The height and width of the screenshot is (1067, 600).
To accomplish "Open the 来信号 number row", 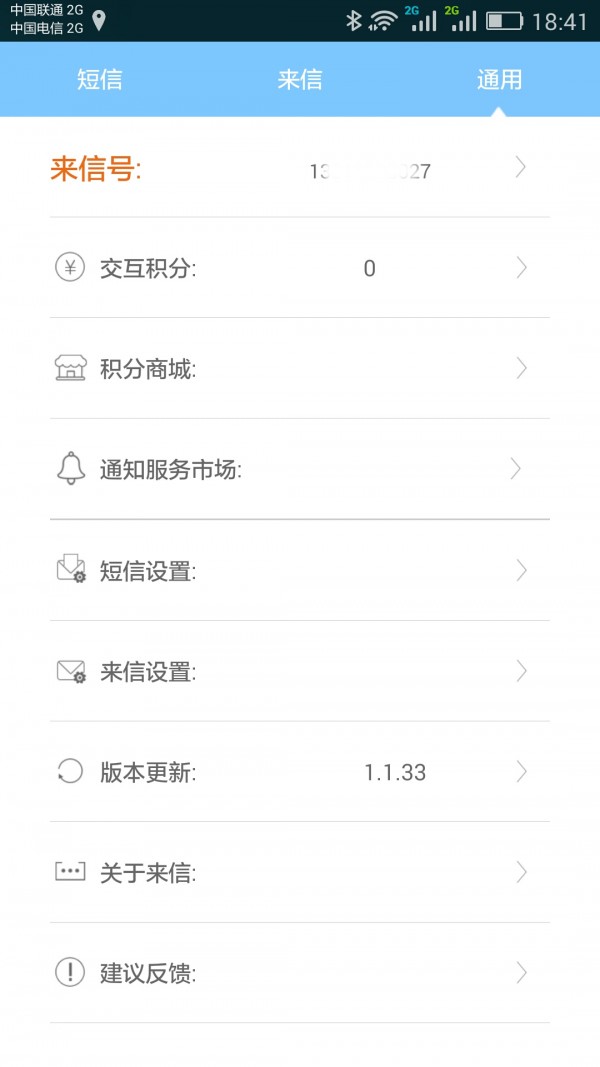I will (300, 169).
